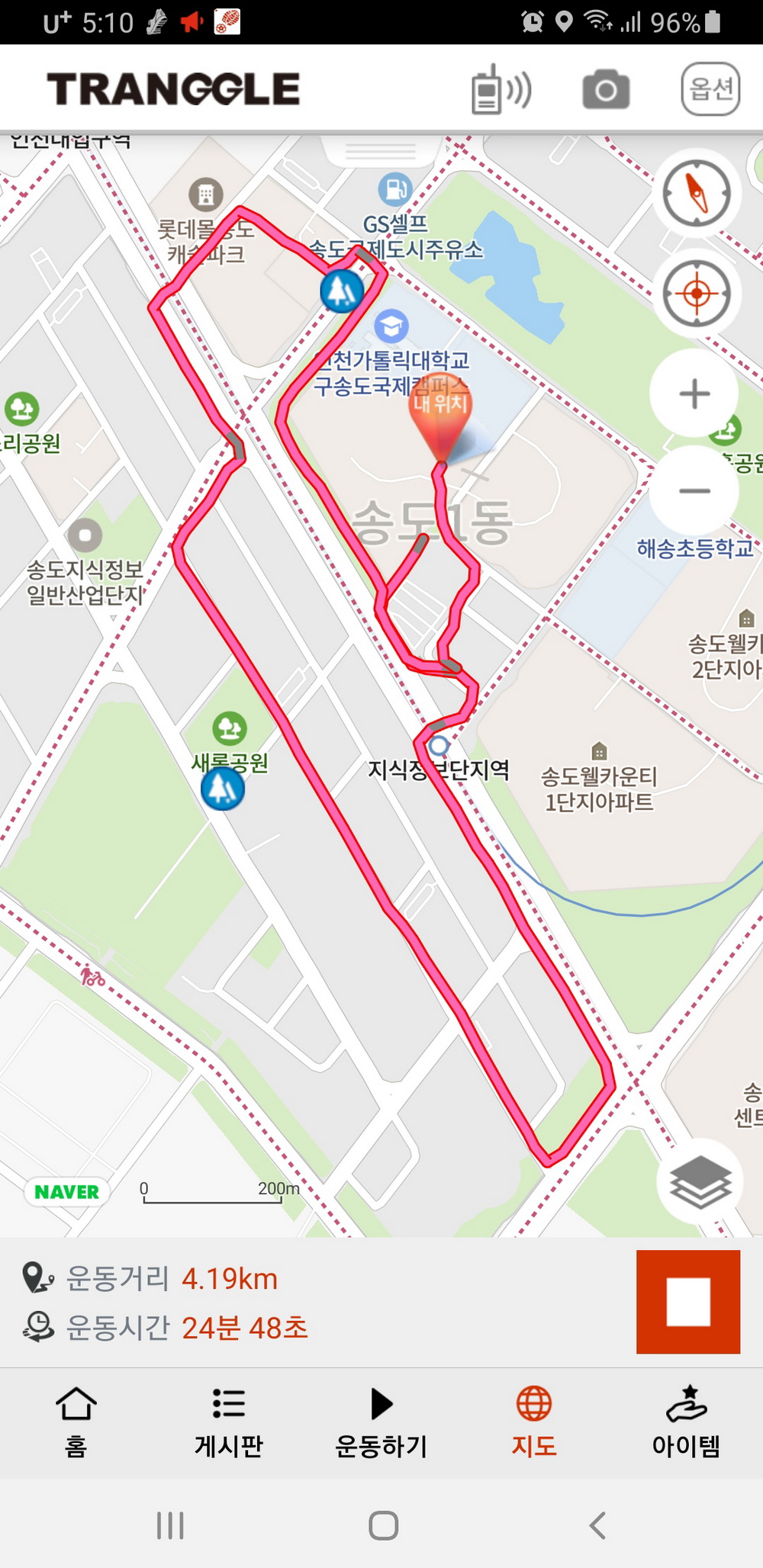The height and width of the screenshot is (1568, 763).
Task: Open the camera
Action: [606, 90]
